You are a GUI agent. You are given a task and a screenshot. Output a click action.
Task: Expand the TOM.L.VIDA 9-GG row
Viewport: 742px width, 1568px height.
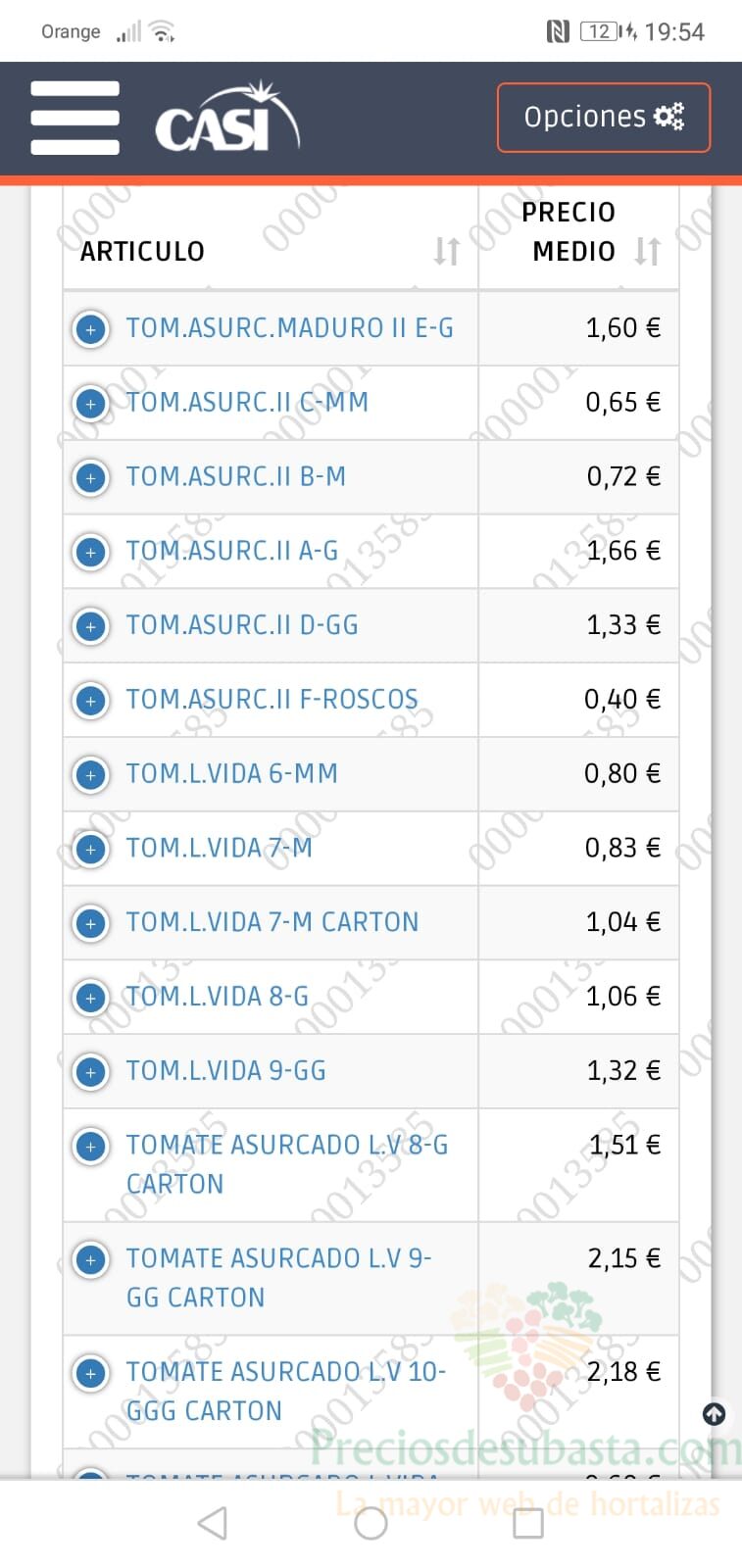(91, 1072)
